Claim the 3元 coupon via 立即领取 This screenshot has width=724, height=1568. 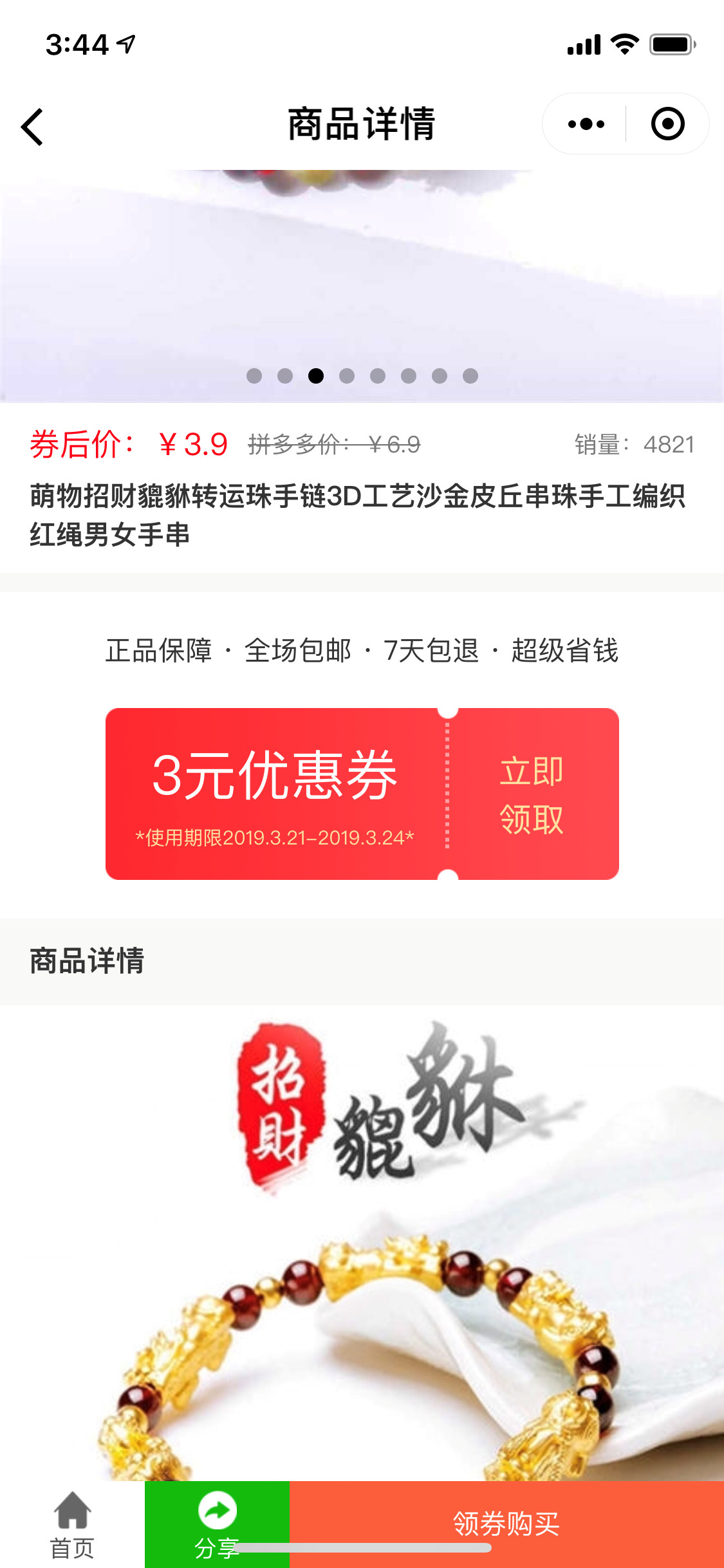(532, 794)
